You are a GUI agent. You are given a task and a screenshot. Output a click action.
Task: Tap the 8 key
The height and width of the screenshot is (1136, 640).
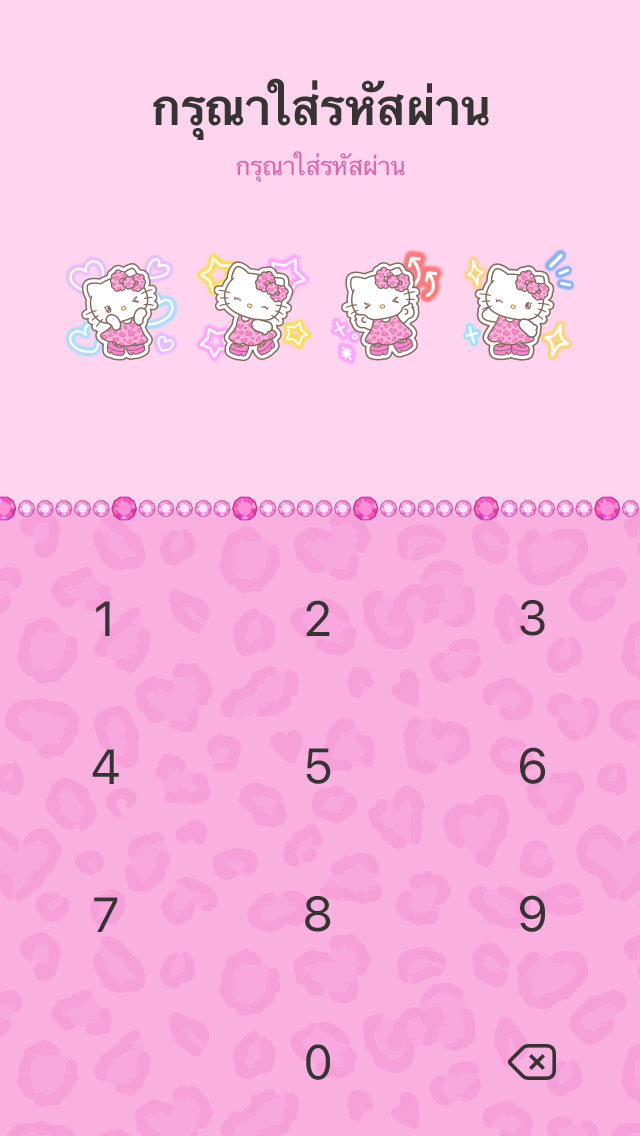318,915
